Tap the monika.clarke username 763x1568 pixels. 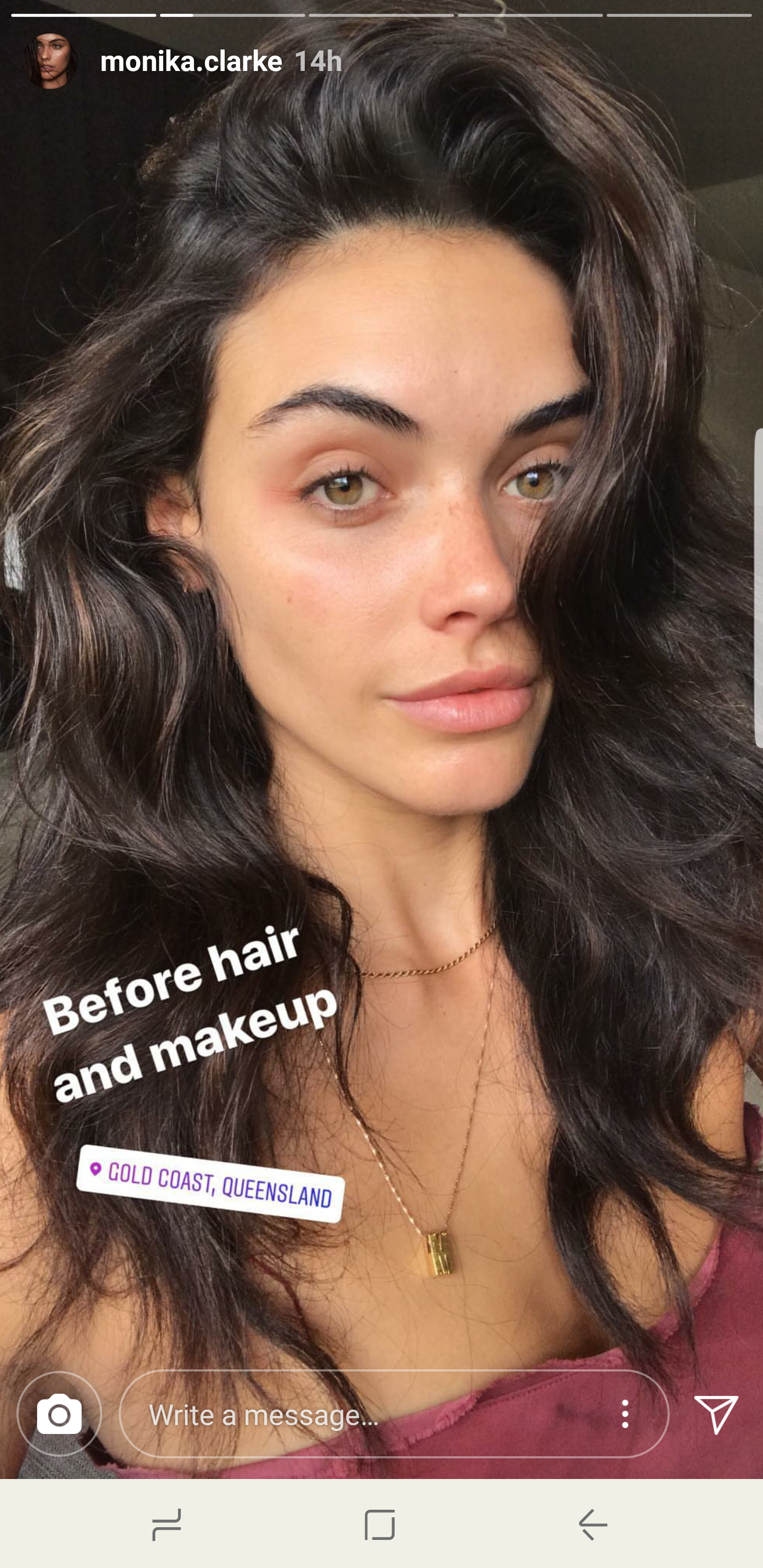191,61
